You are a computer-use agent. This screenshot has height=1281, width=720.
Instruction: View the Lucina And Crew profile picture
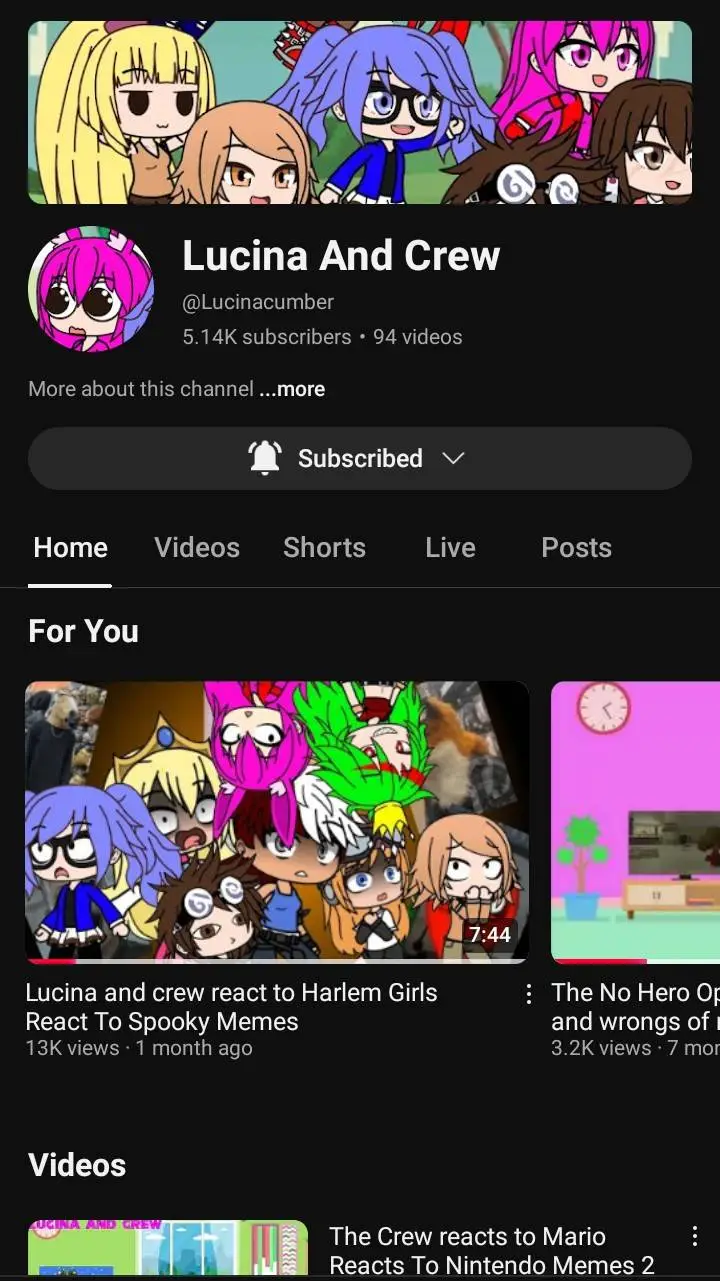pyautogui.click(x=90, y=289)
